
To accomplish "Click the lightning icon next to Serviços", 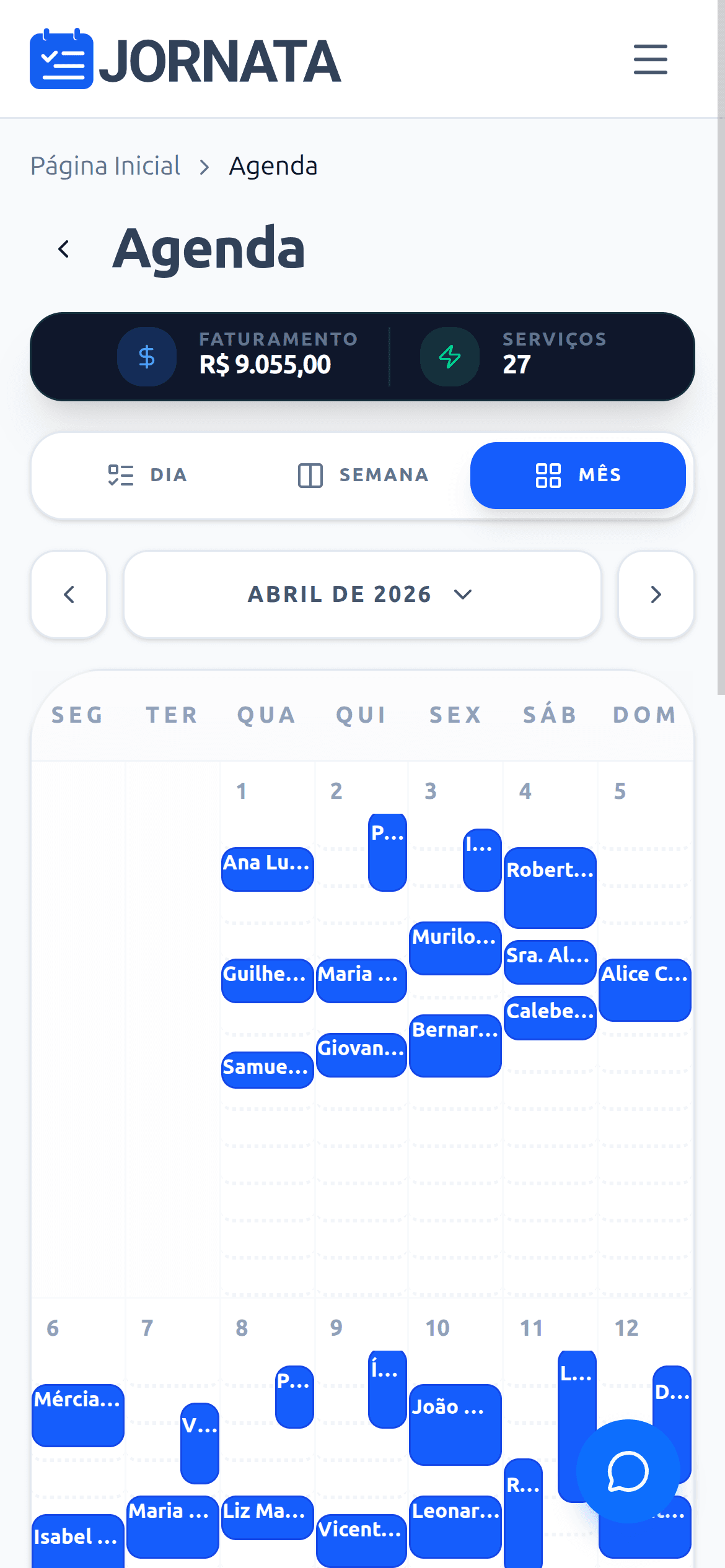I will (x=449, y=356).
